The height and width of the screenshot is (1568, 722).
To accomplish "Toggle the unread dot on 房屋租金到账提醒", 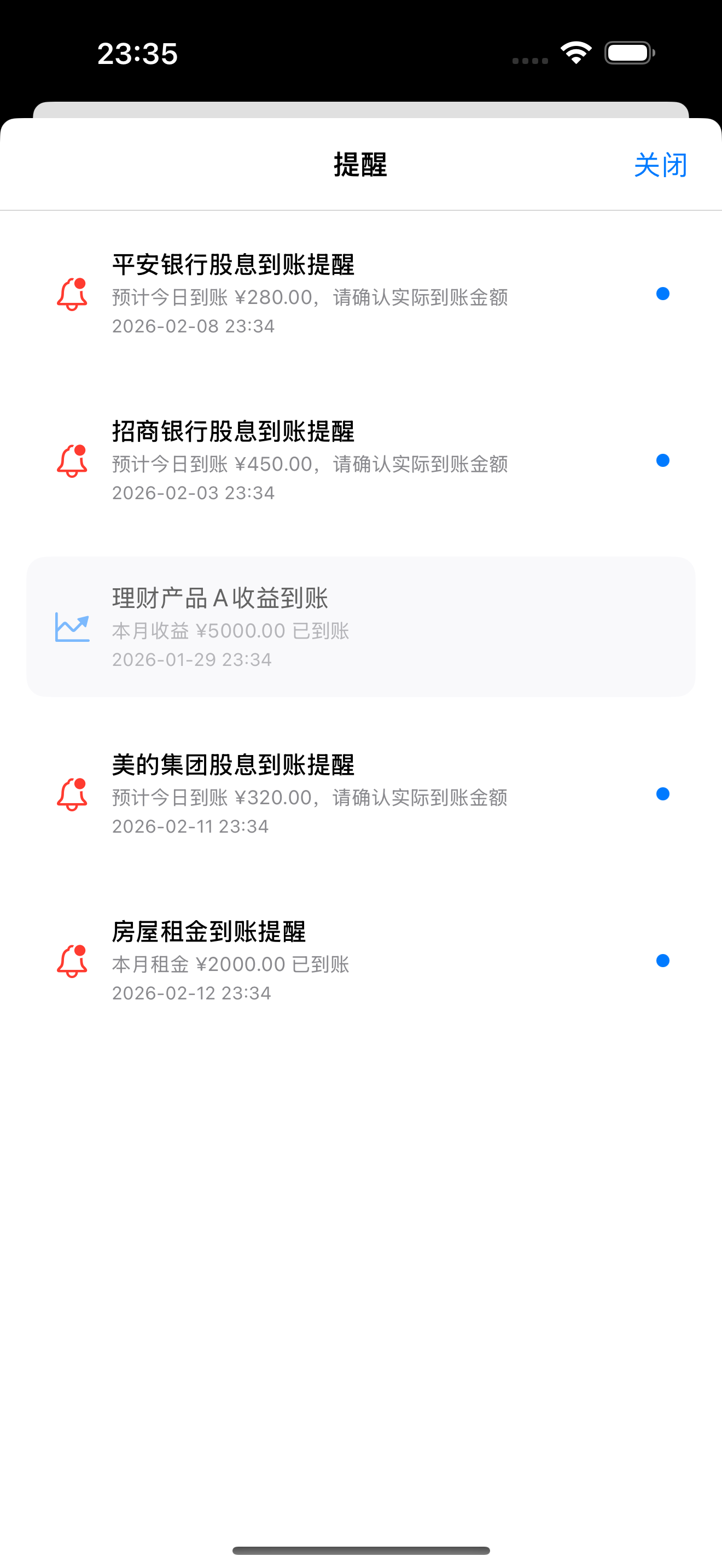I will 662,962.
